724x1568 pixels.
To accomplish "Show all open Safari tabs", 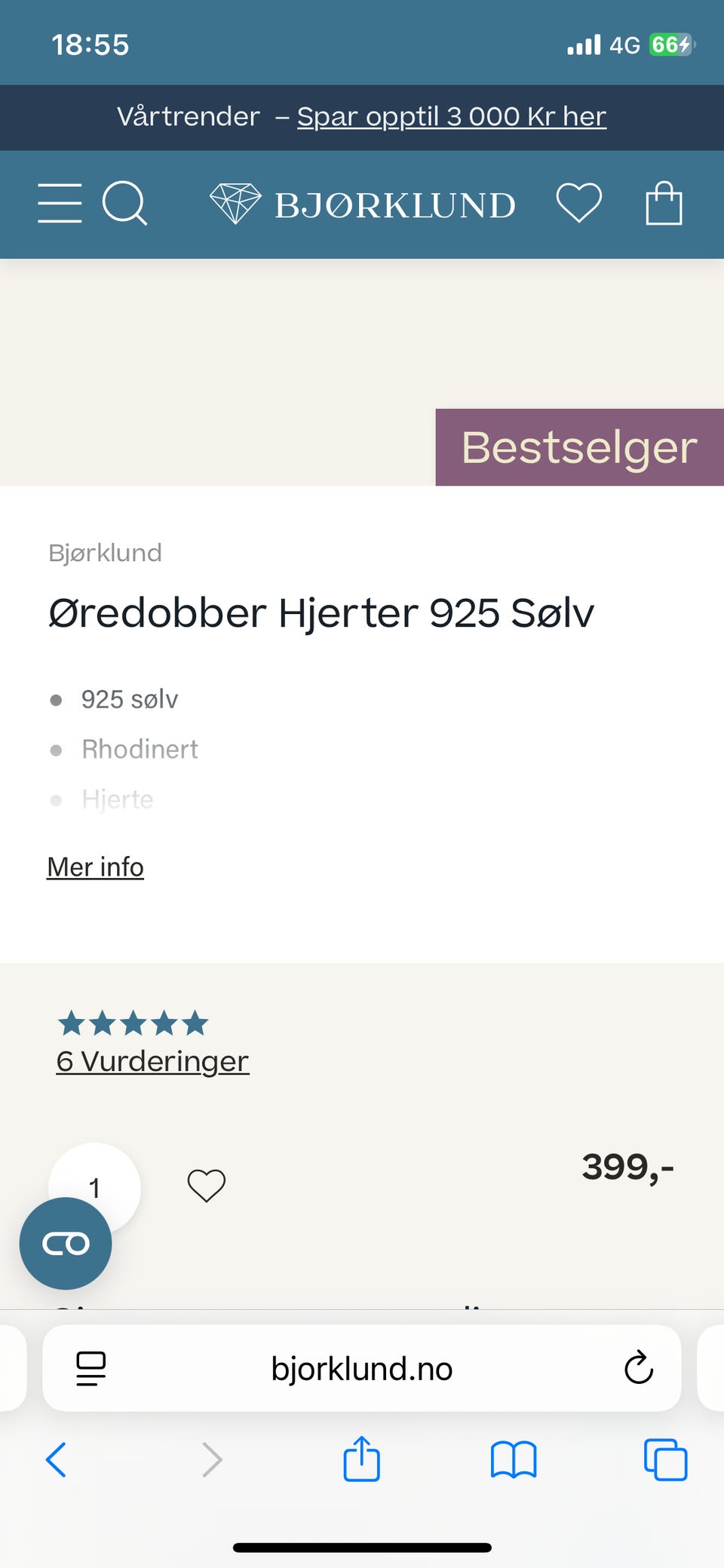I will point(664,1459).
